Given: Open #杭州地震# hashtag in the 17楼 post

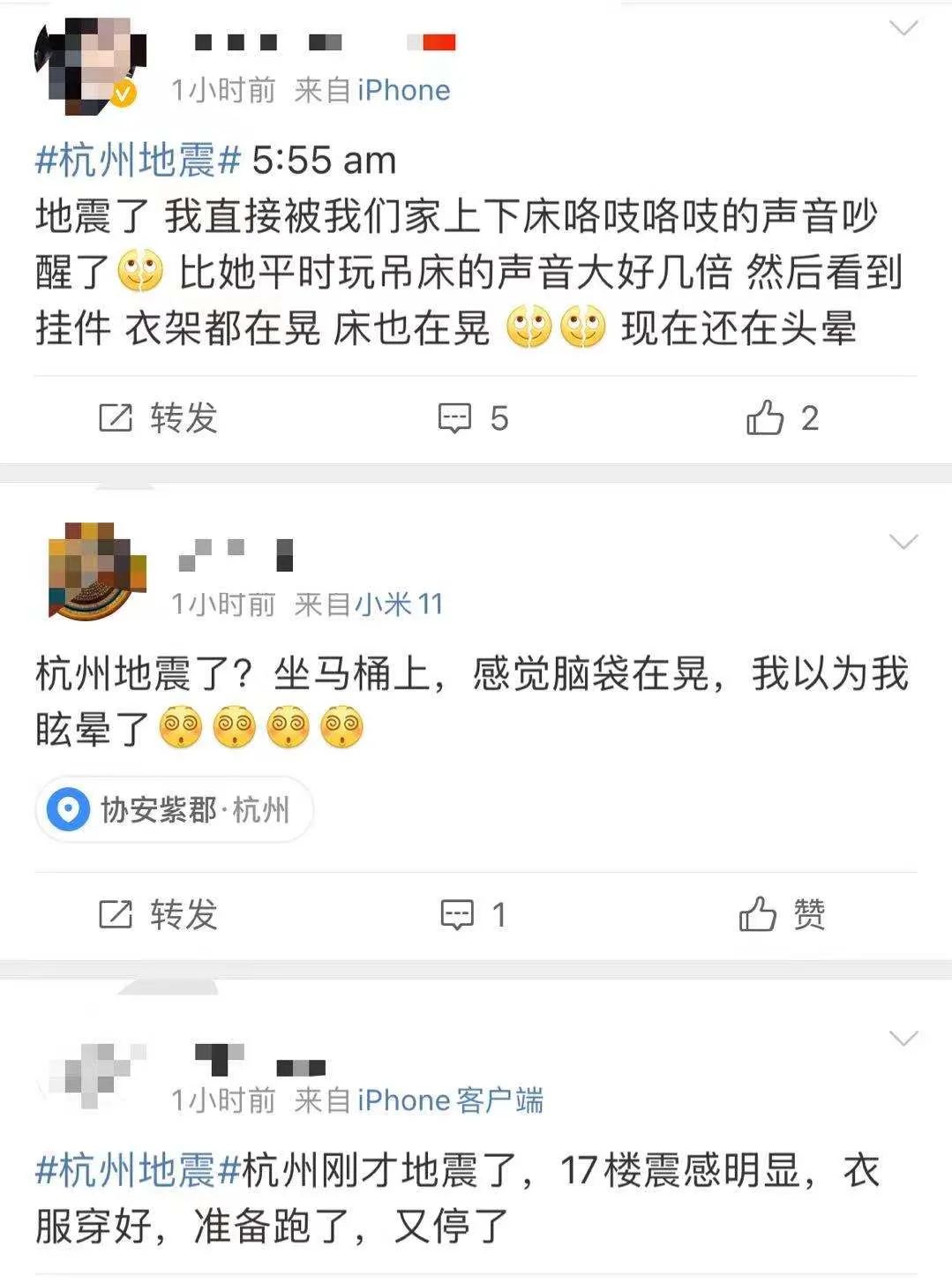Looking at the screenshot, I should click(x=138, y=1171).
